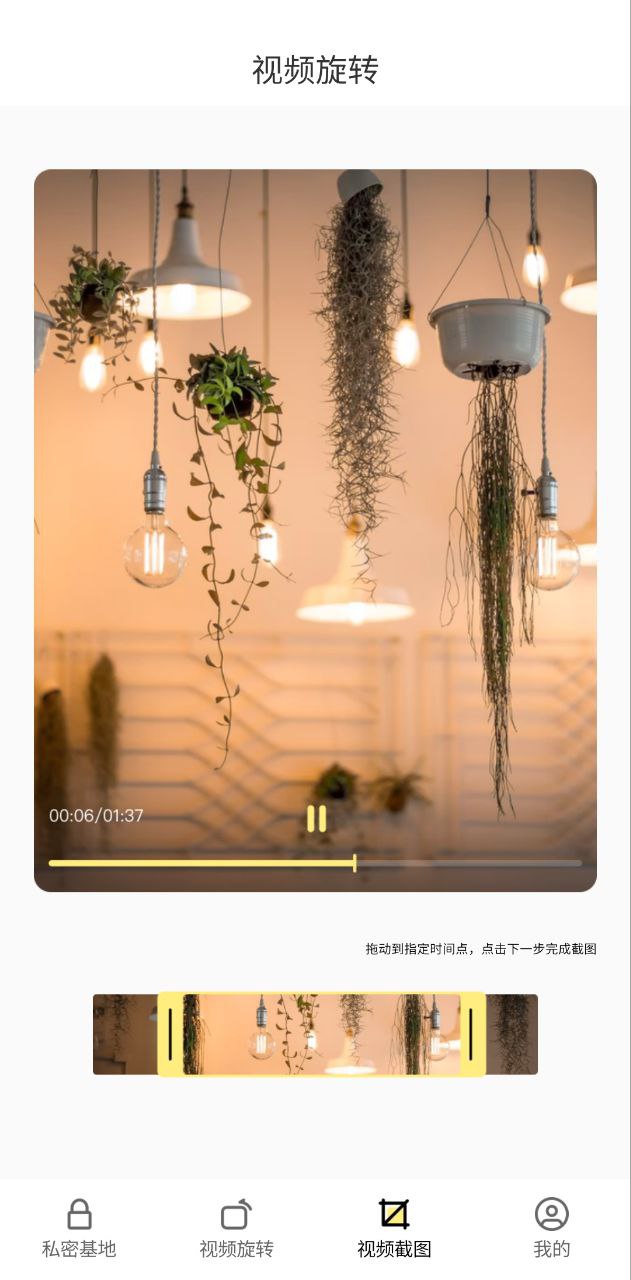Select the 视频截图 tab
Viewport: 631px width, 1280px height.
pyautogui.click(x=394, y=1228)
